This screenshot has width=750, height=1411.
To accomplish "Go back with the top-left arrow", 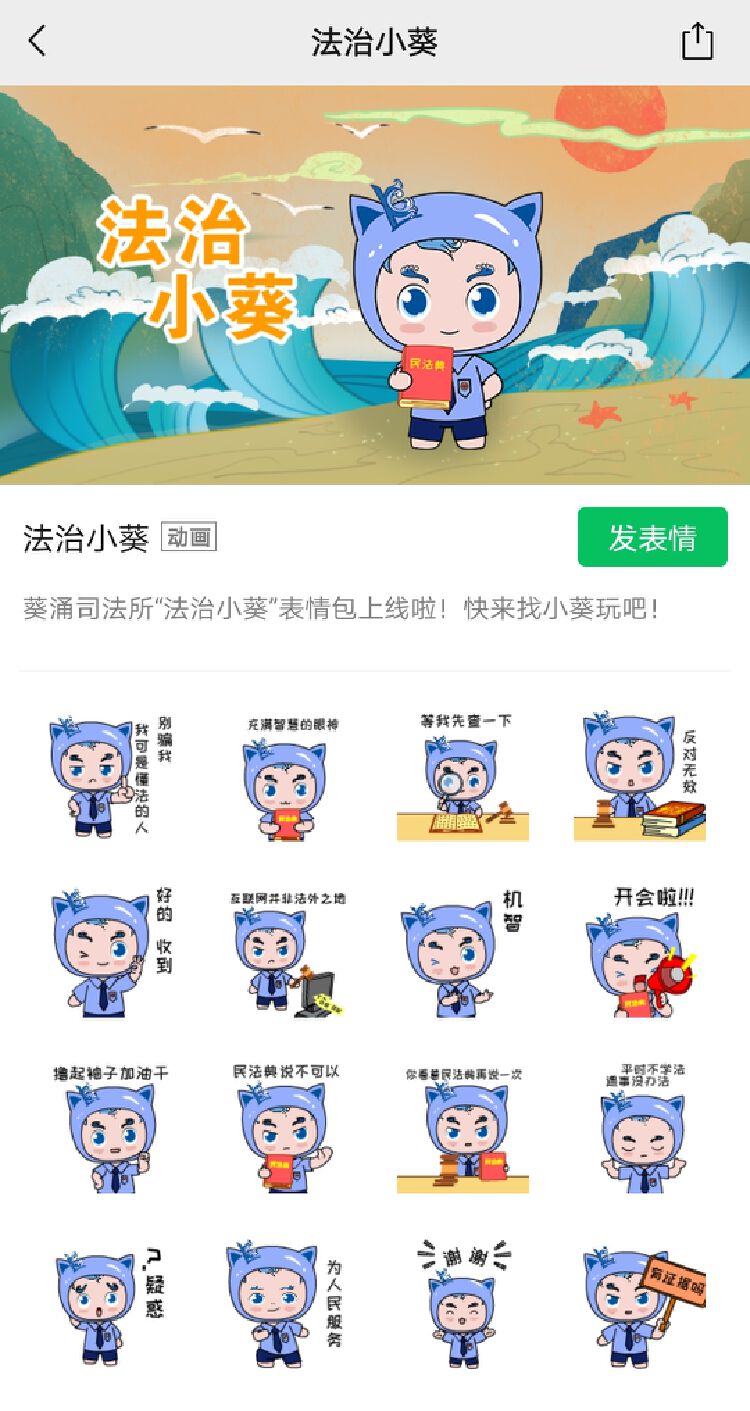I will [38, 42].
